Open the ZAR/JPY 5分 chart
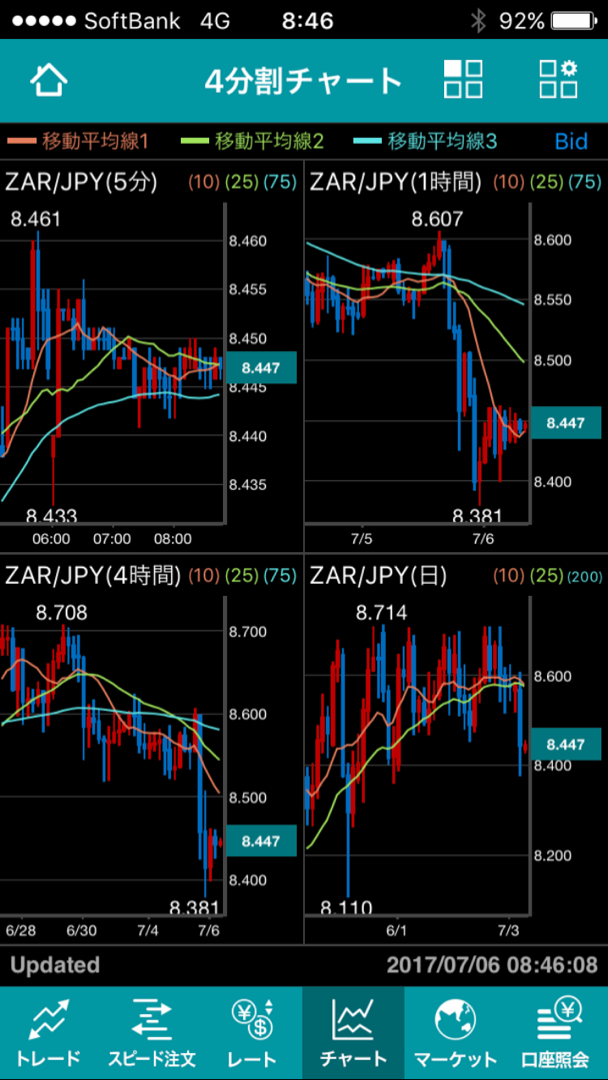608x1080 pixels. [151, 357]
